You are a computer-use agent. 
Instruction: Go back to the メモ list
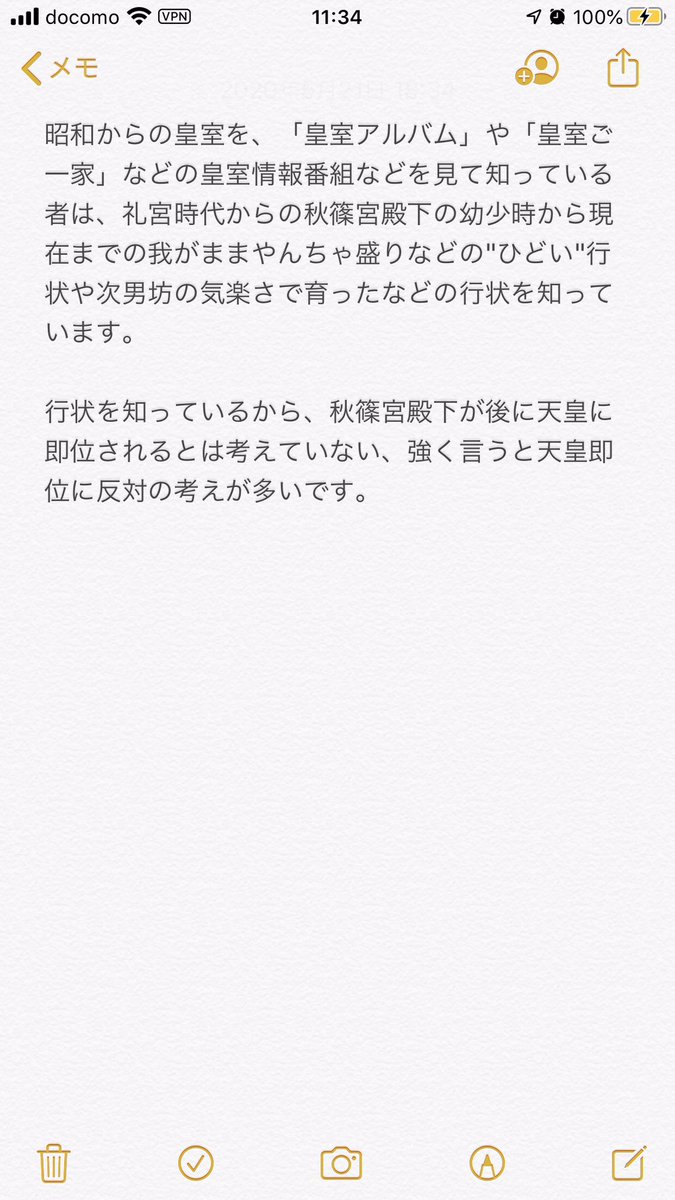point(60,68)
